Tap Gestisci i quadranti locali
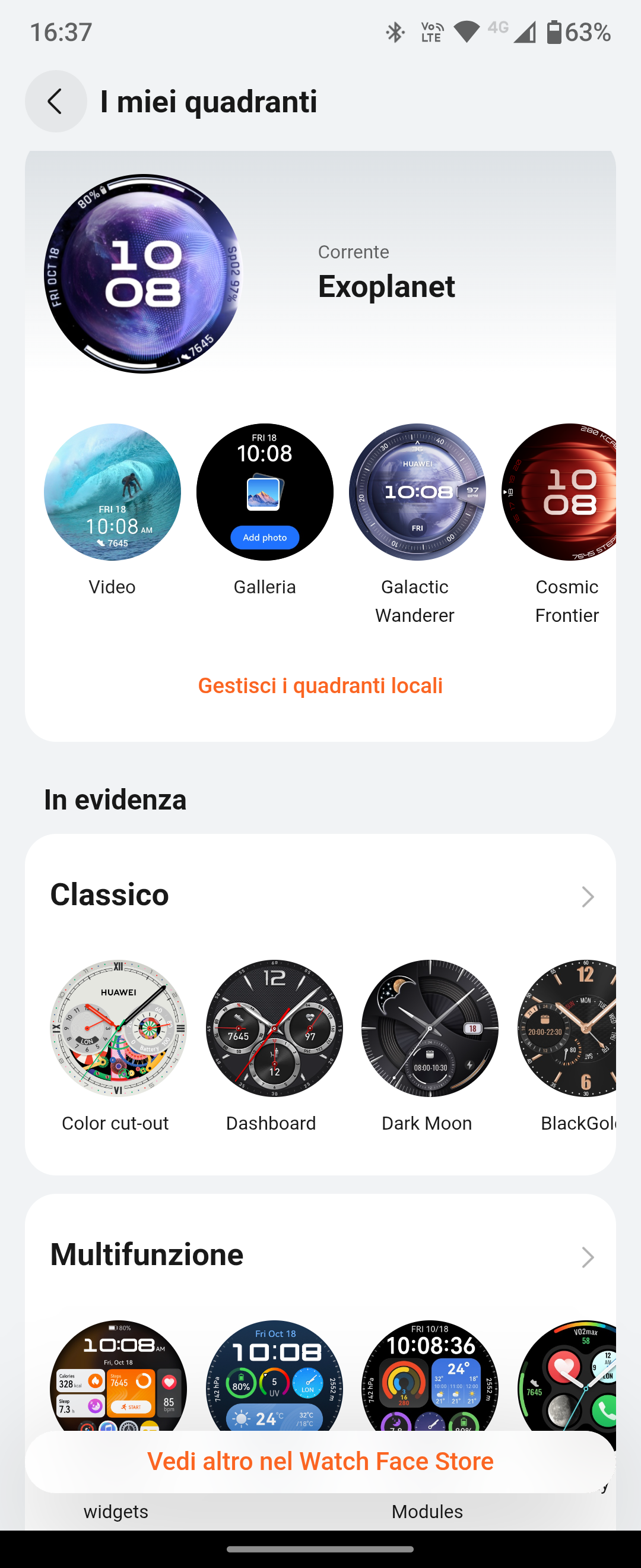The image size is (641, 1568). click(320, 685)
